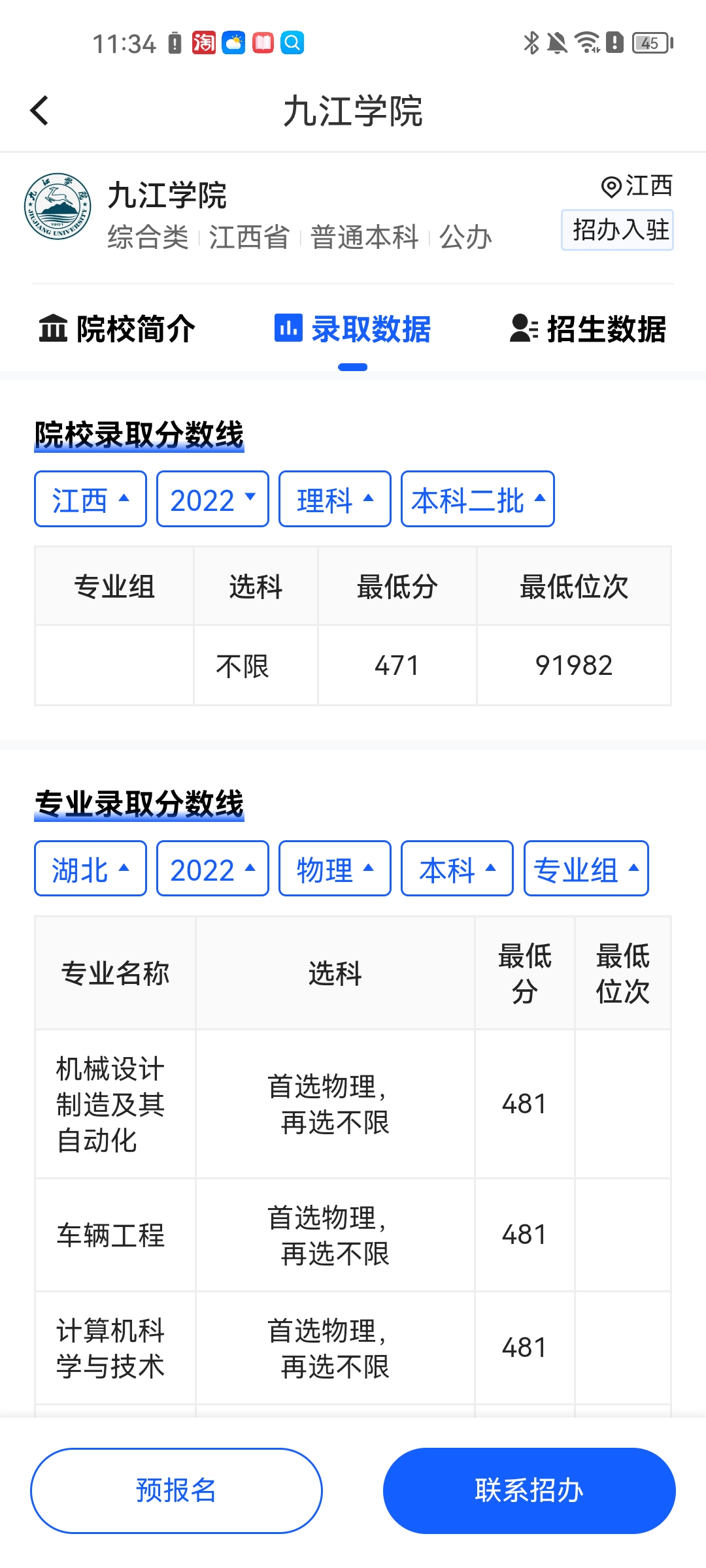Tap the location pin icon beside 江西
Viewport: 706px width, 1568px height.
[x=609, y=188]
